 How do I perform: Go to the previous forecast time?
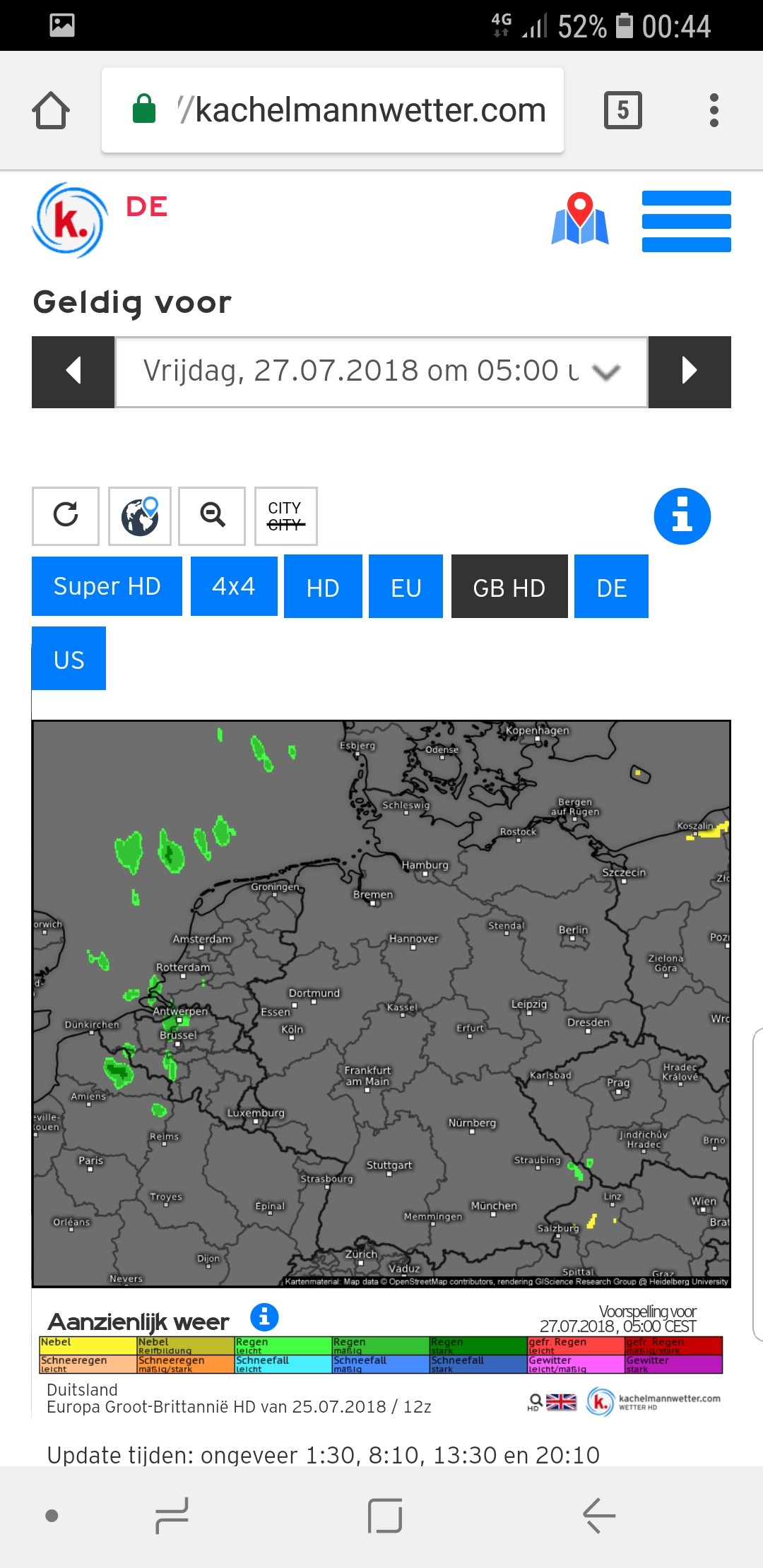click(x=73, y=372)
